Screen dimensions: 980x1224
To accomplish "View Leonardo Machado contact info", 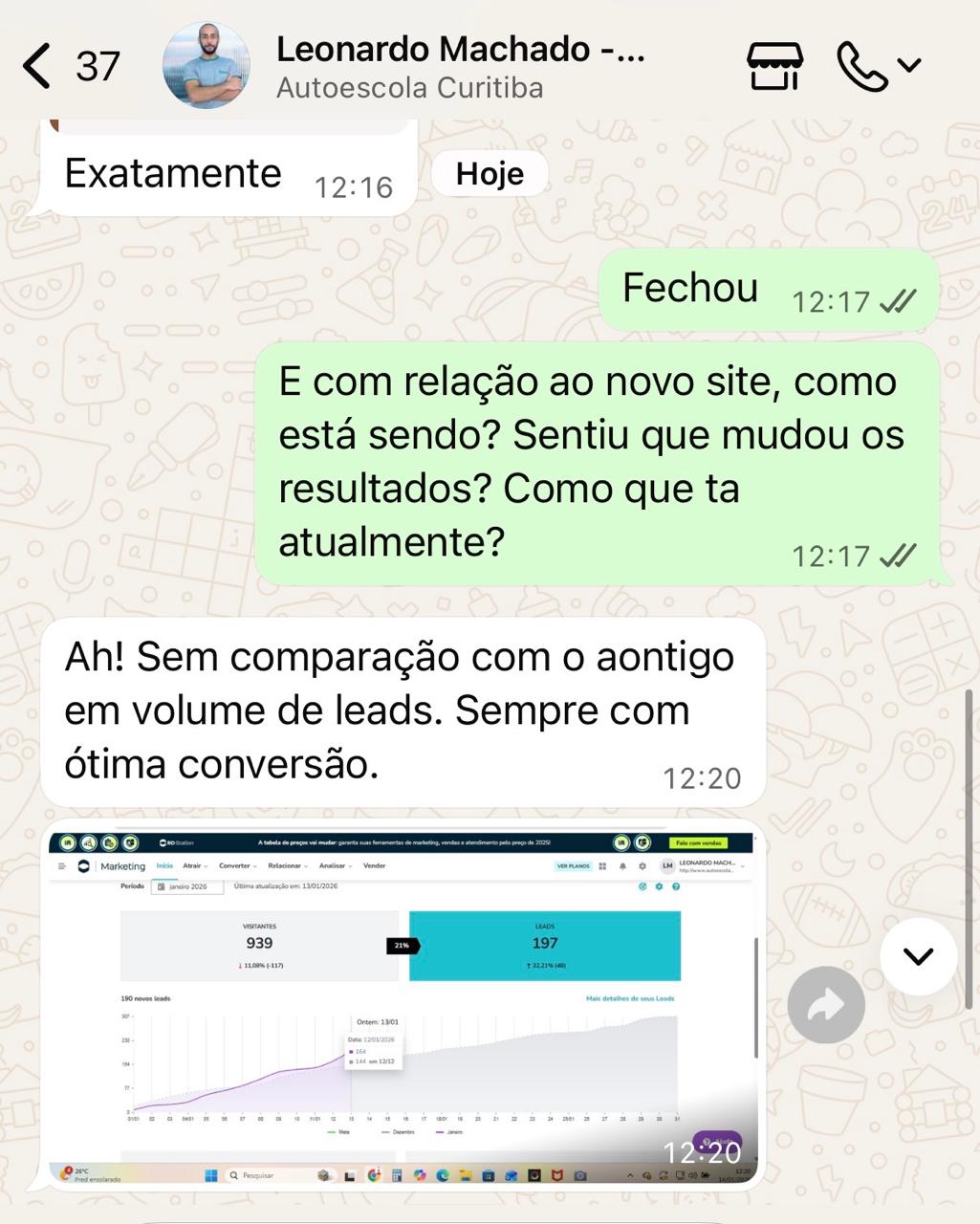I will point(460,66).
